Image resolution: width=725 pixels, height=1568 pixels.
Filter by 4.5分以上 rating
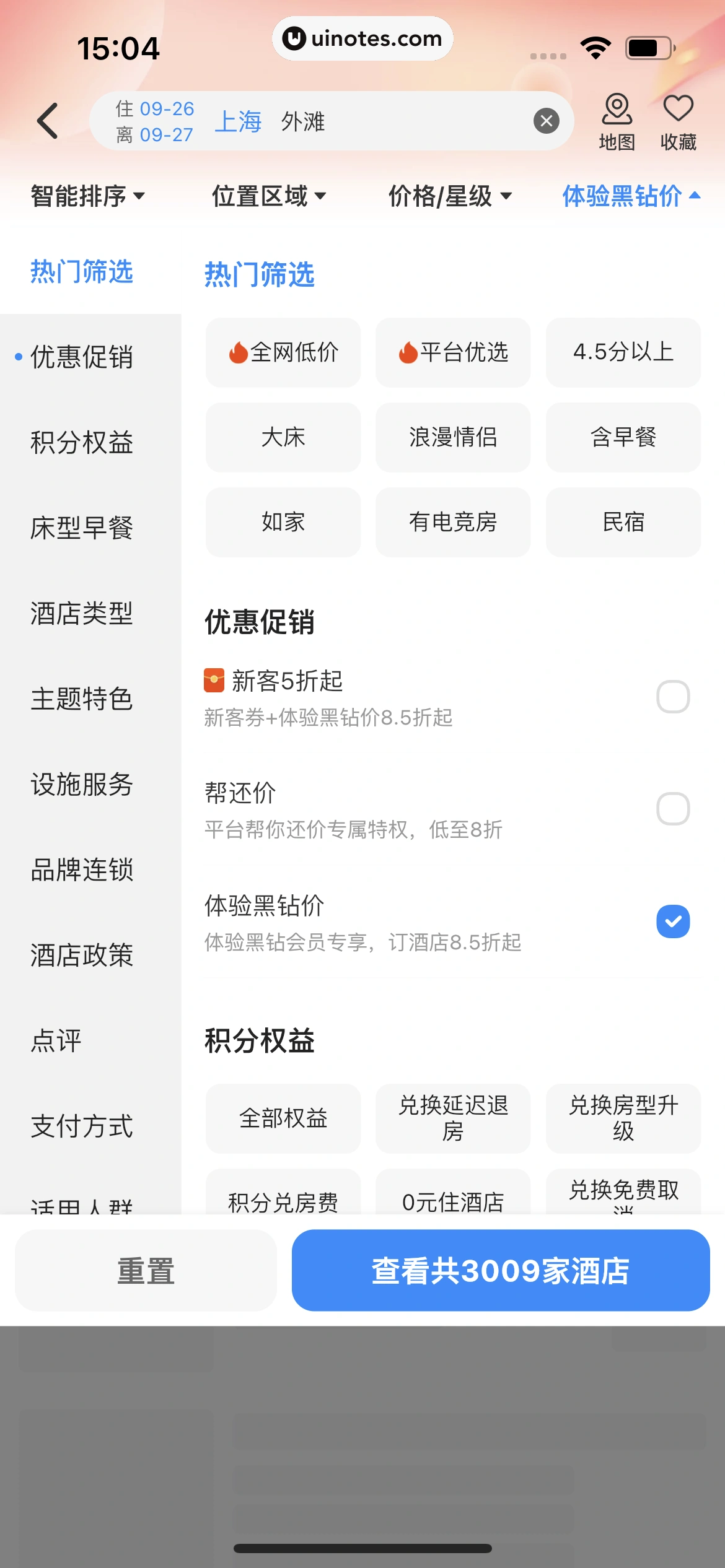[623, 352]
